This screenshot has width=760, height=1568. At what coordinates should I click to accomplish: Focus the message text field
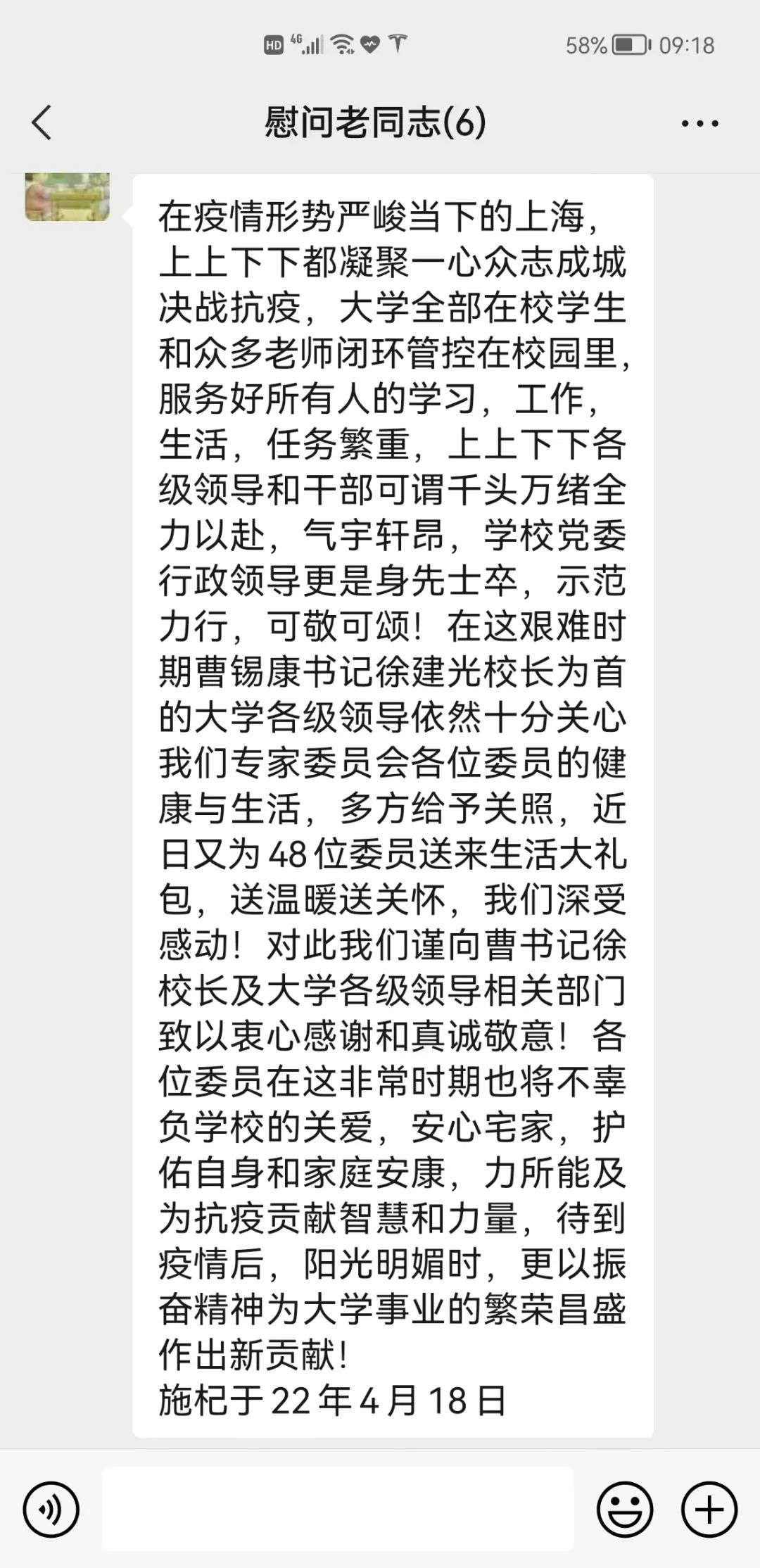click(x=338, y=1509)
